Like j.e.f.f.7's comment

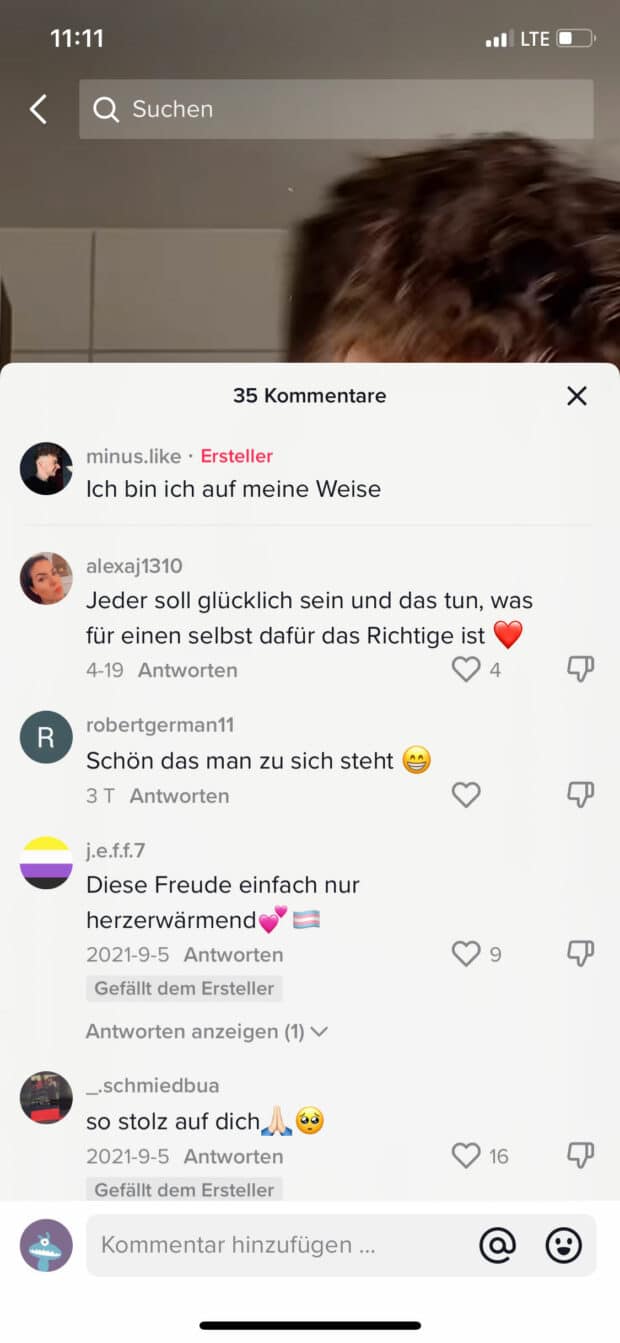tap(466, 954)
